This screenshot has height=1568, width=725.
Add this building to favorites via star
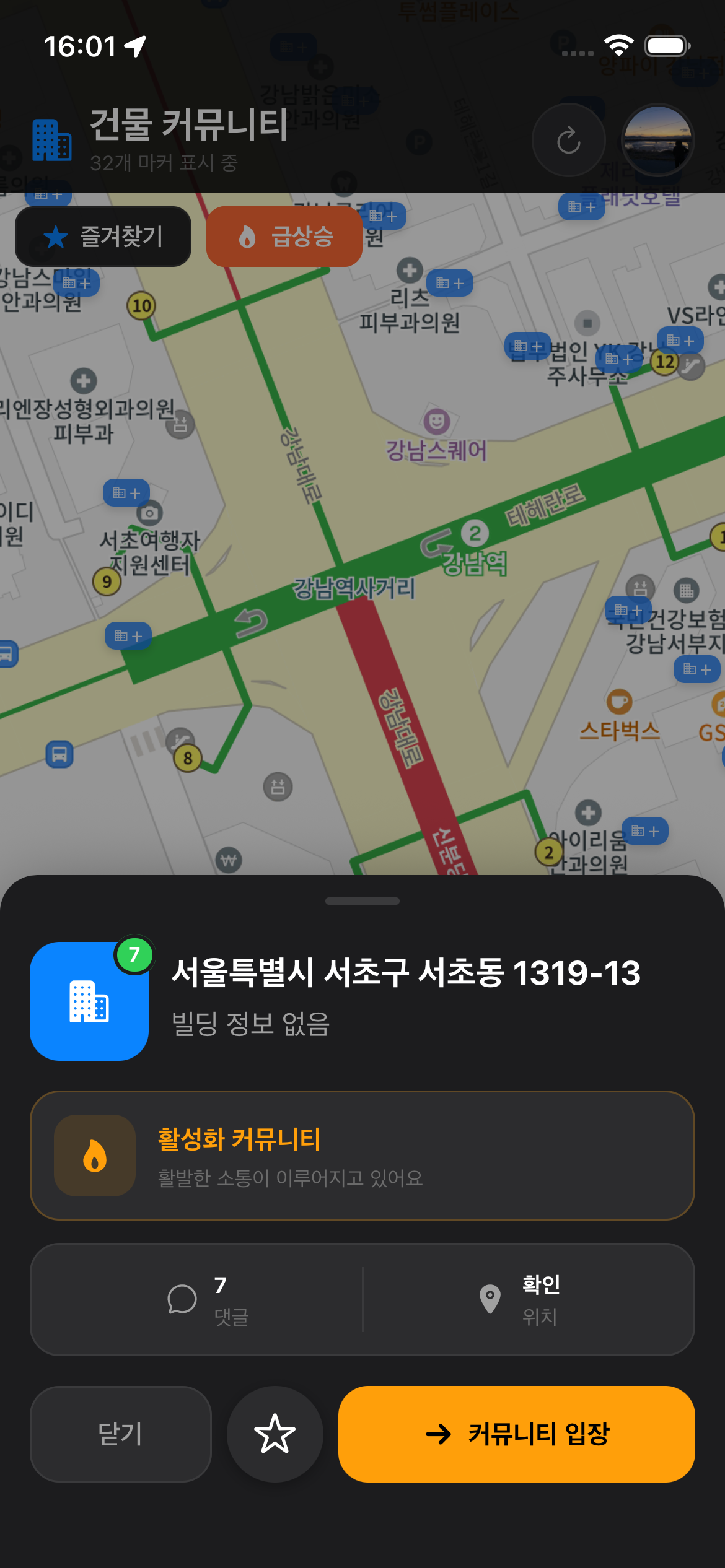275,1434
